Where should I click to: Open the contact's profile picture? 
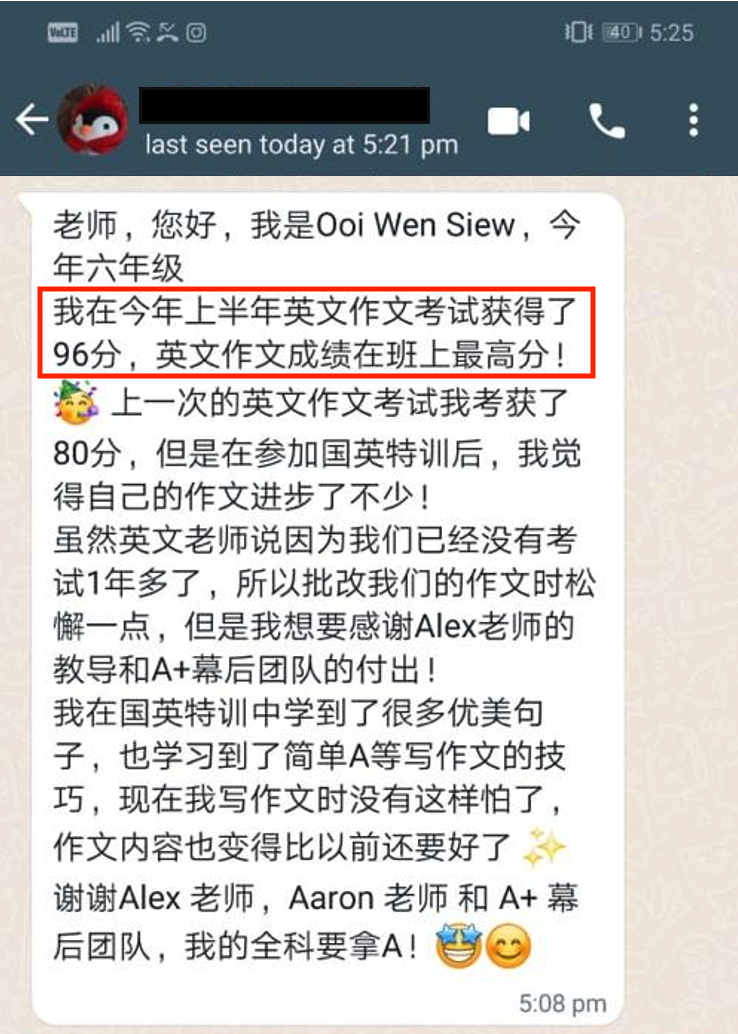coord(92,121)
